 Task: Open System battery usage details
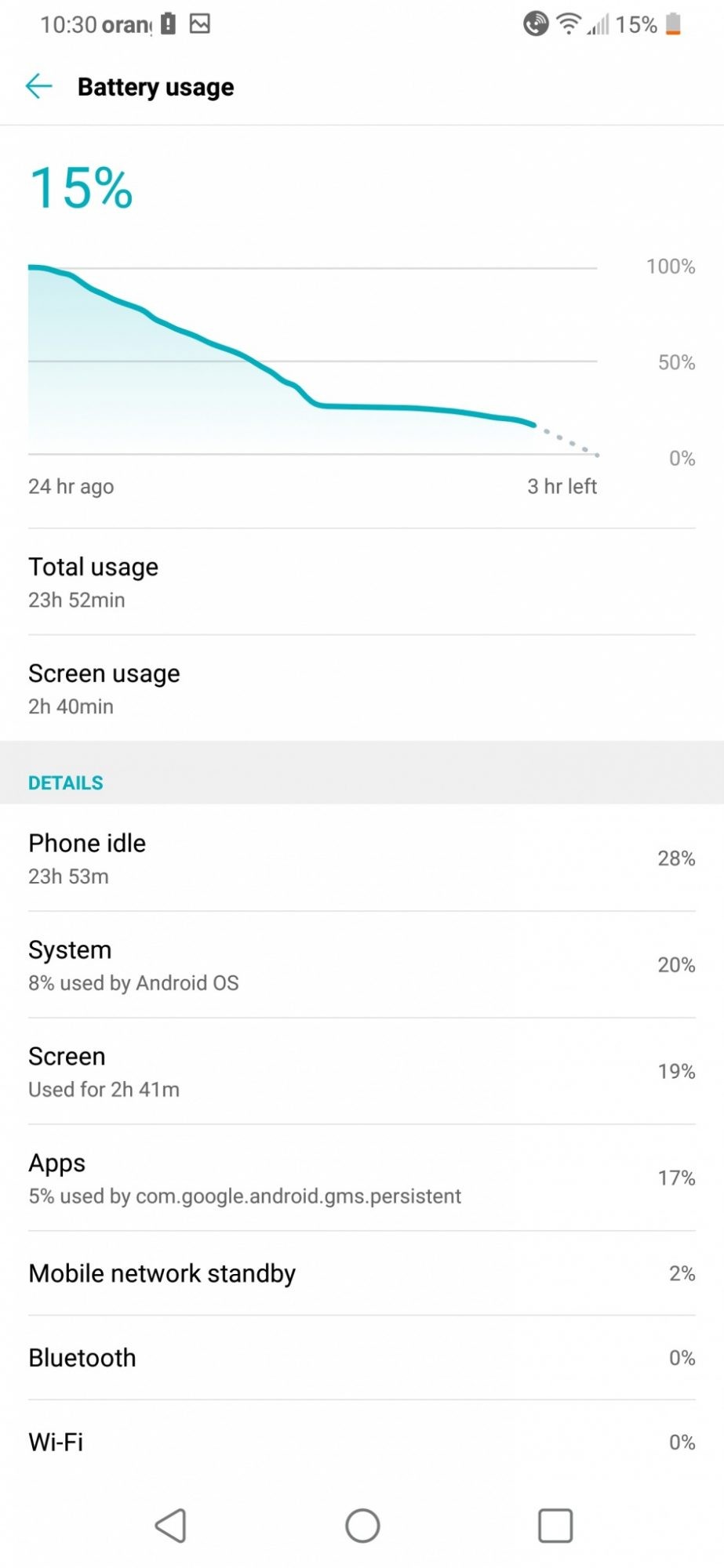click(361, 965)
